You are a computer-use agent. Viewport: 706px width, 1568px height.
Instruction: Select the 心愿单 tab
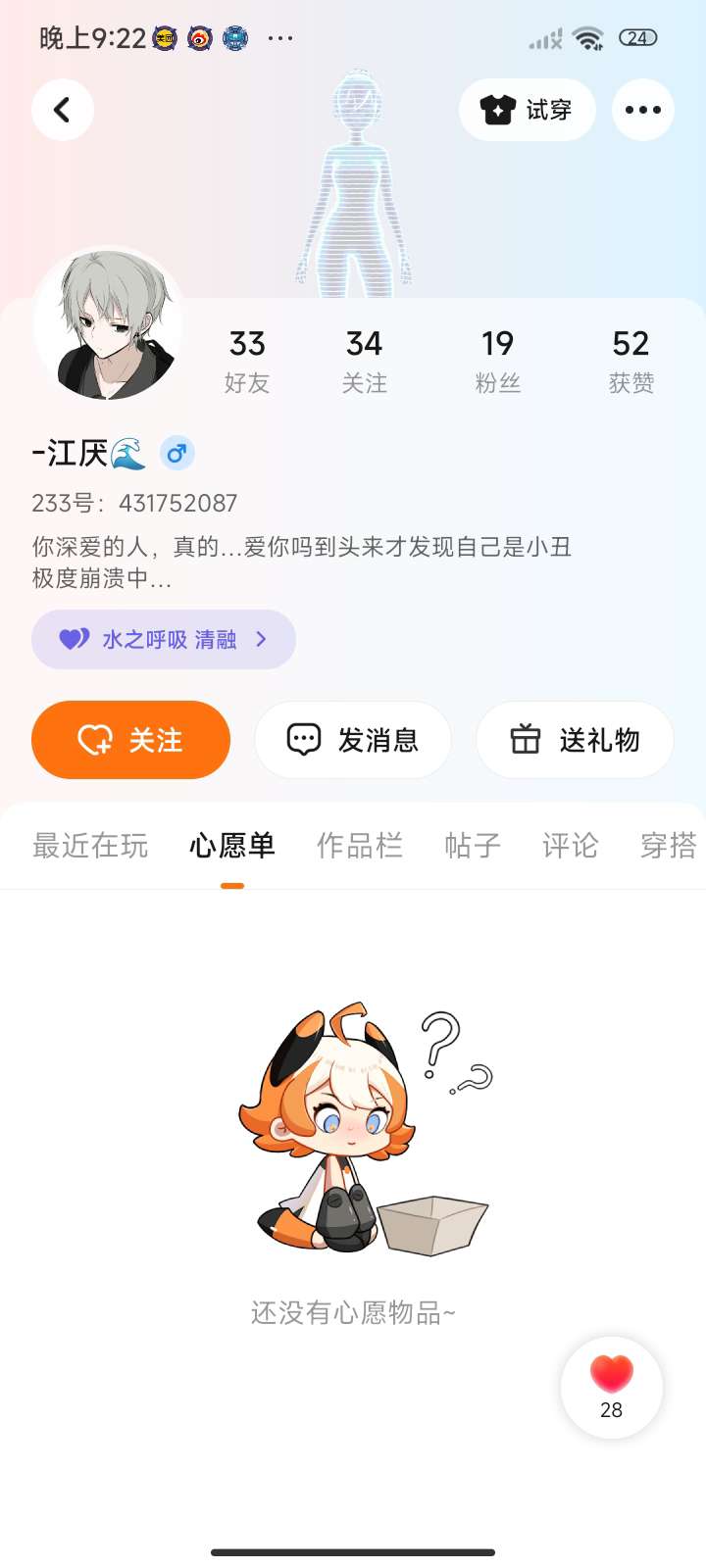232,845
